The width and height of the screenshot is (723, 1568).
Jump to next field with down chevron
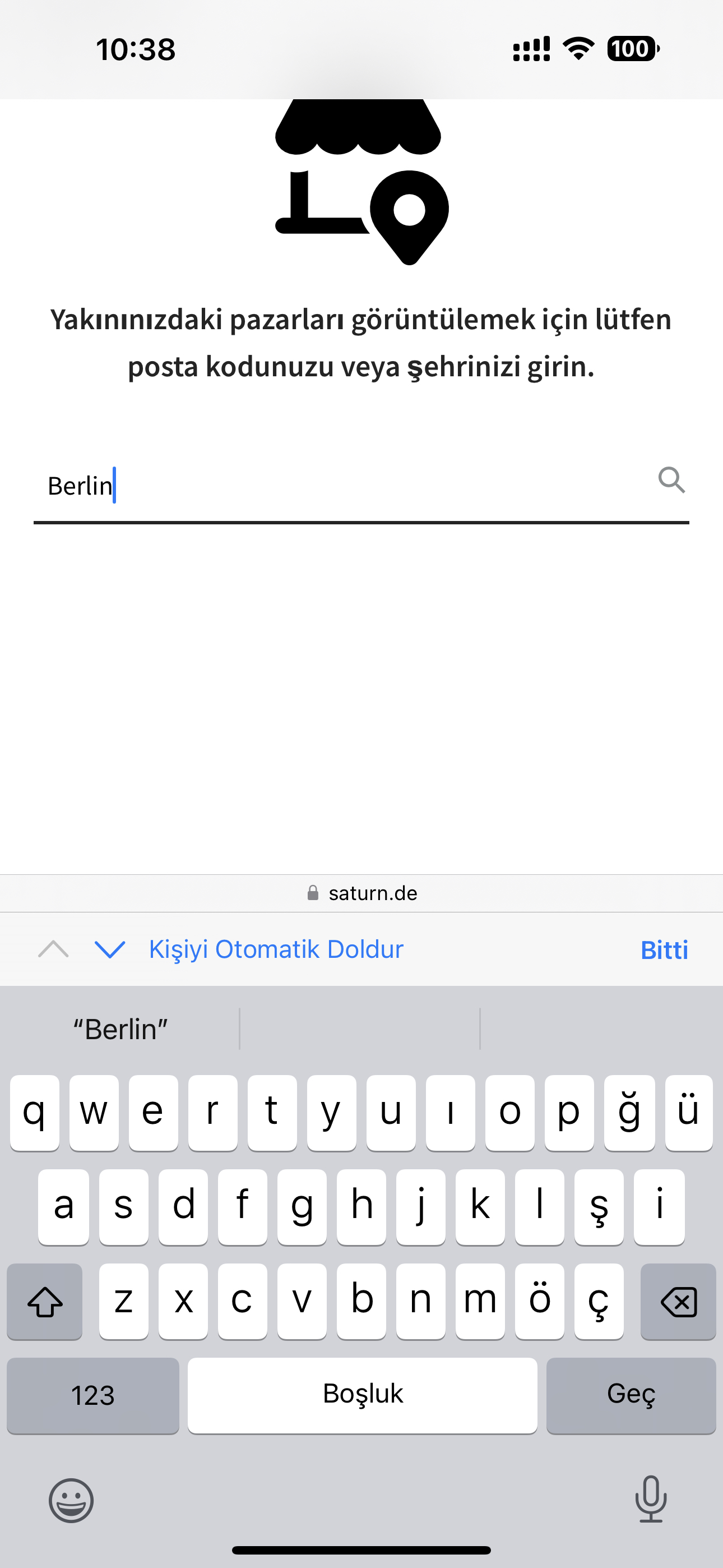point(110,949)
